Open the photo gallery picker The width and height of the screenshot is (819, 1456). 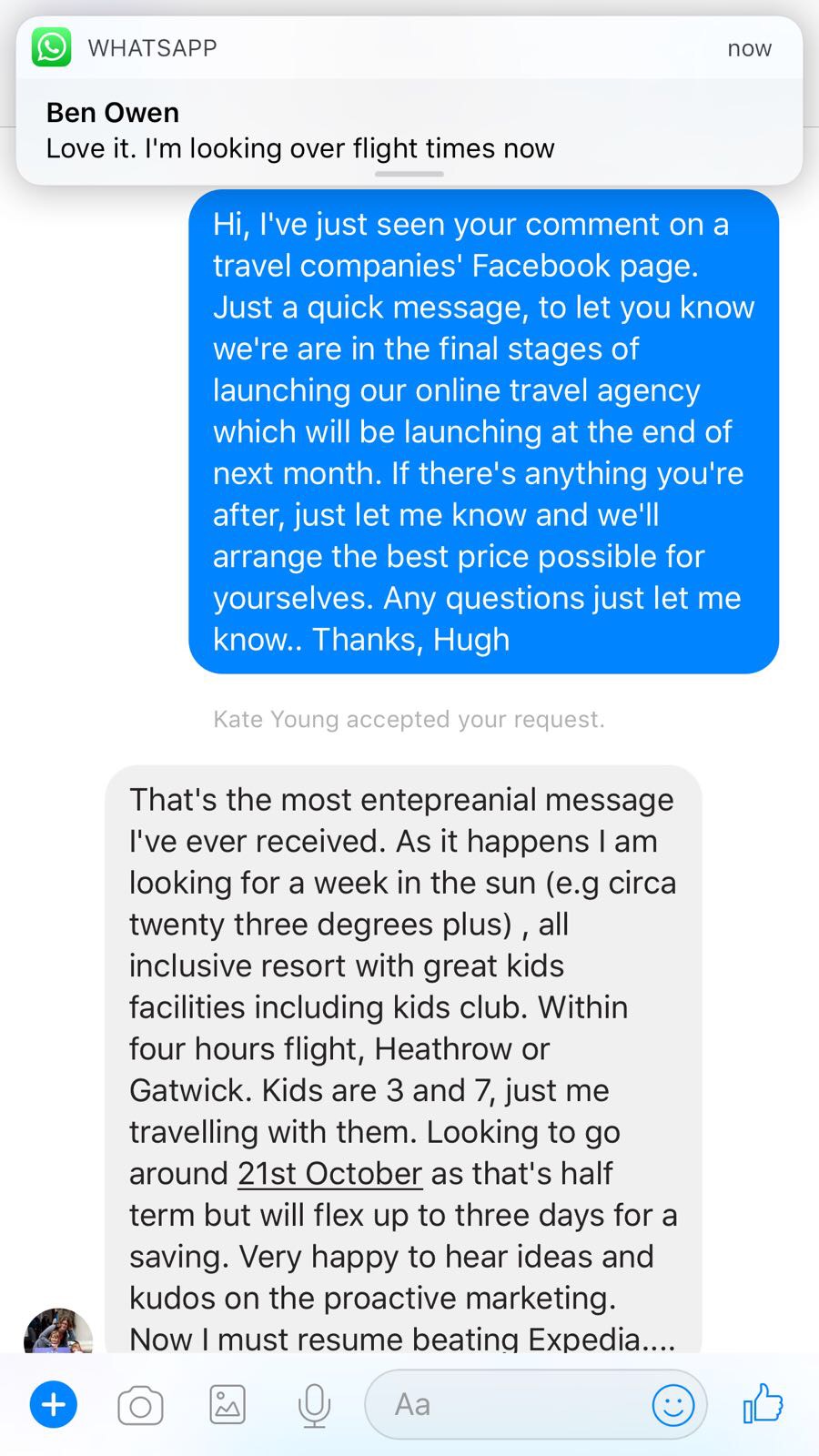tap(227, 1404)
